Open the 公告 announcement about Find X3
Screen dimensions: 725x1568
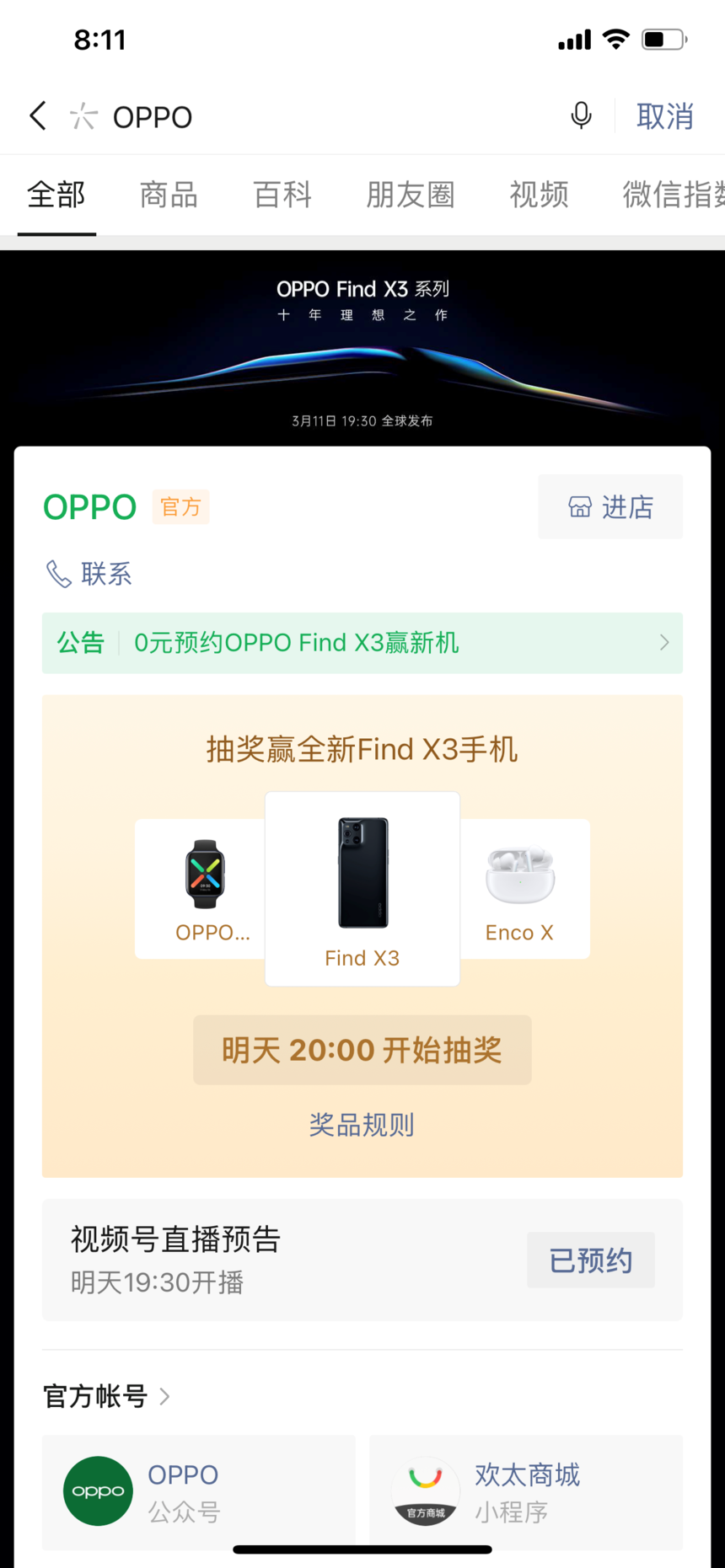[362, 643]
